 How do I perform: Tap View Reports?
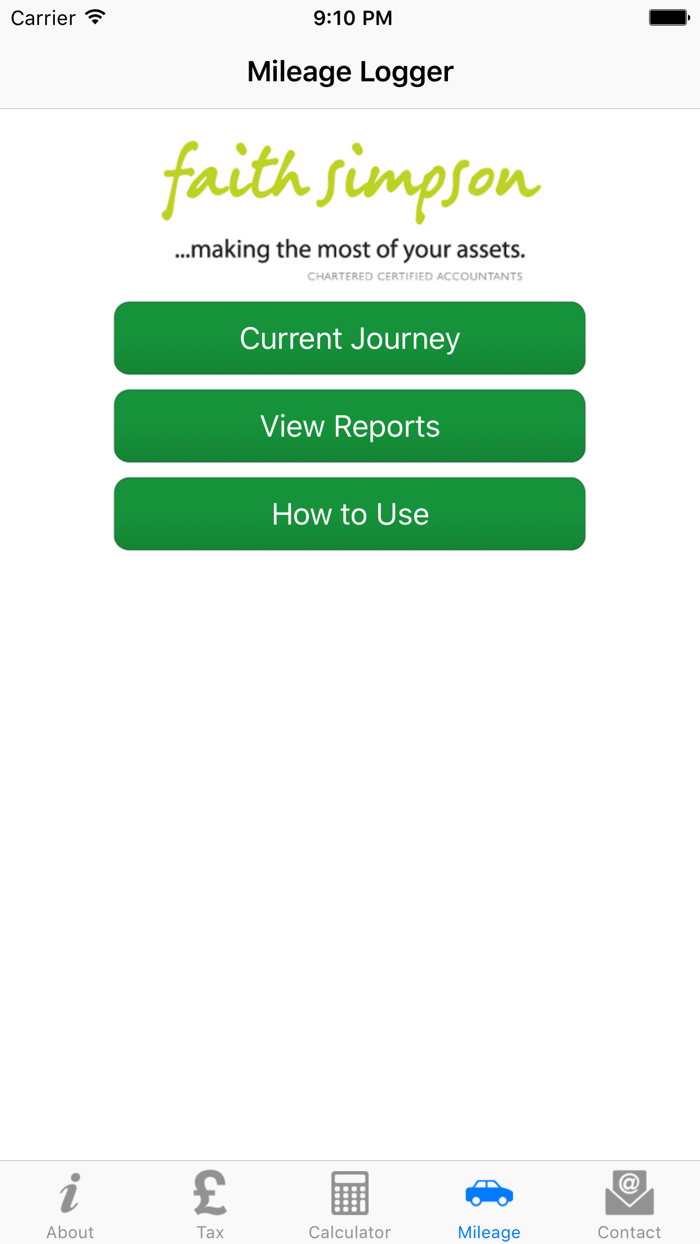click(349, 426)
